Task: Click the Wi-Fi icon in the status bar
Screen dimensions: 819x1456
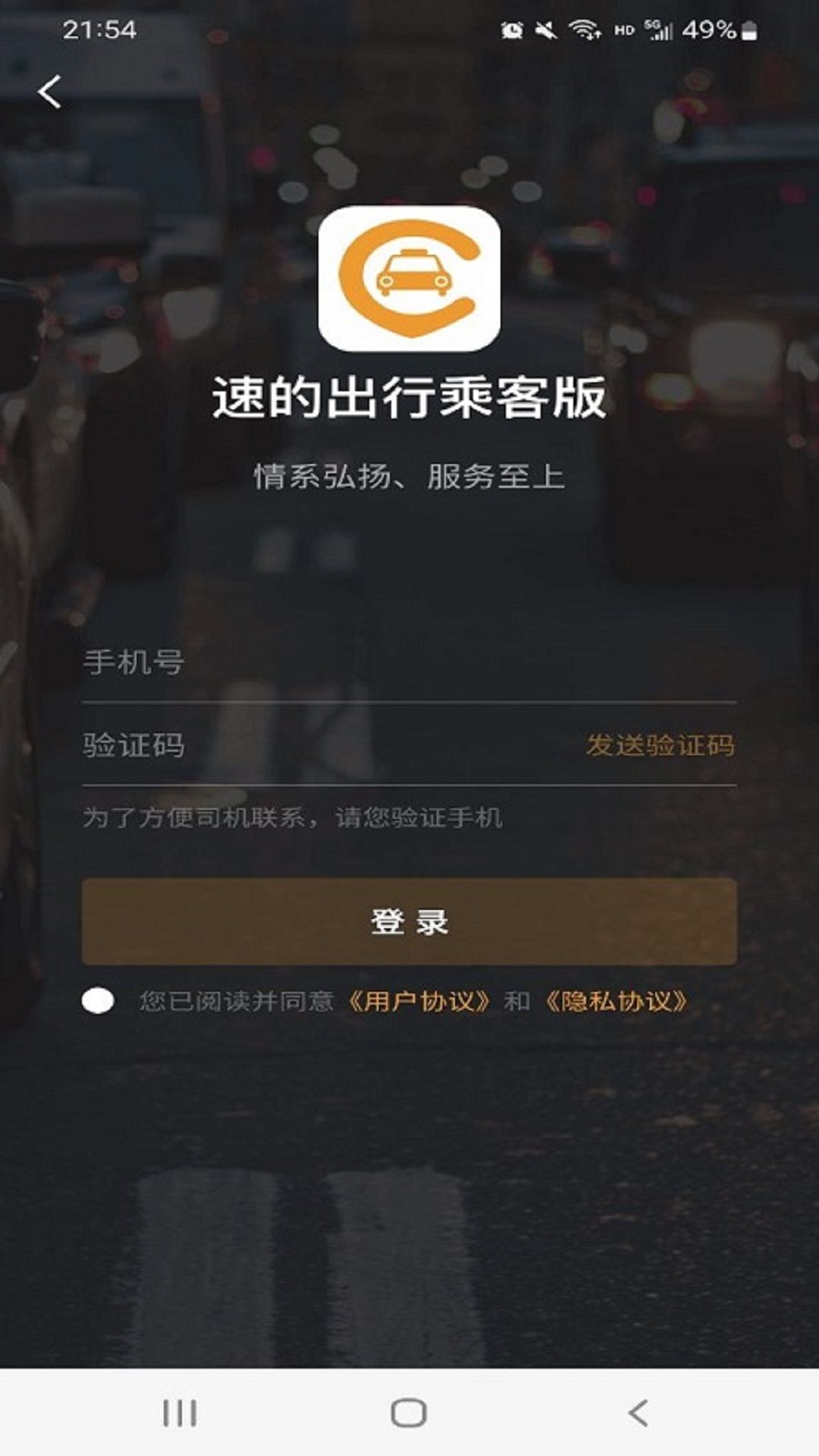Action: click(584, 28)
